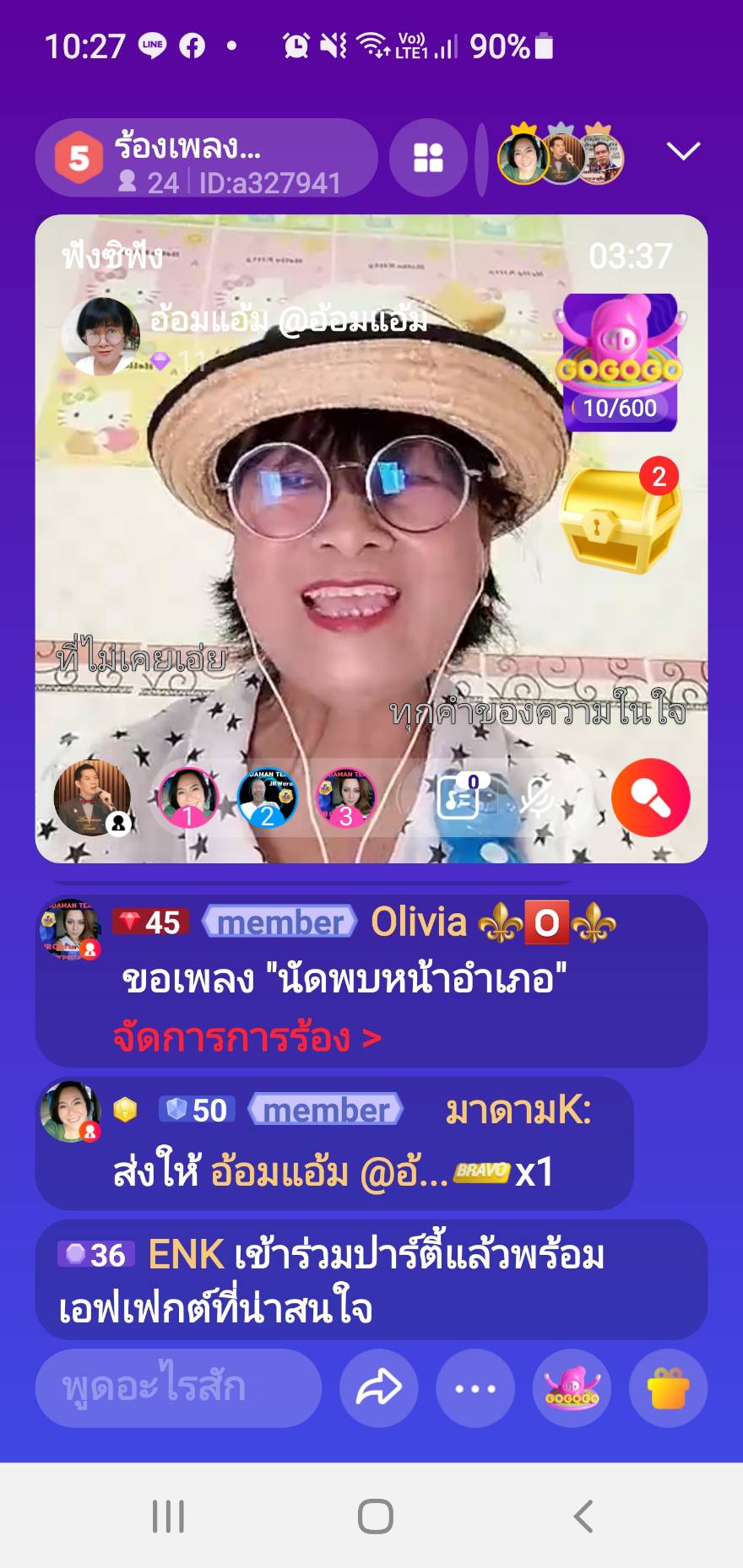Toggle the muted microphone icon
The width and height of the screenshot is (743, 1568).
pos(535,798)
